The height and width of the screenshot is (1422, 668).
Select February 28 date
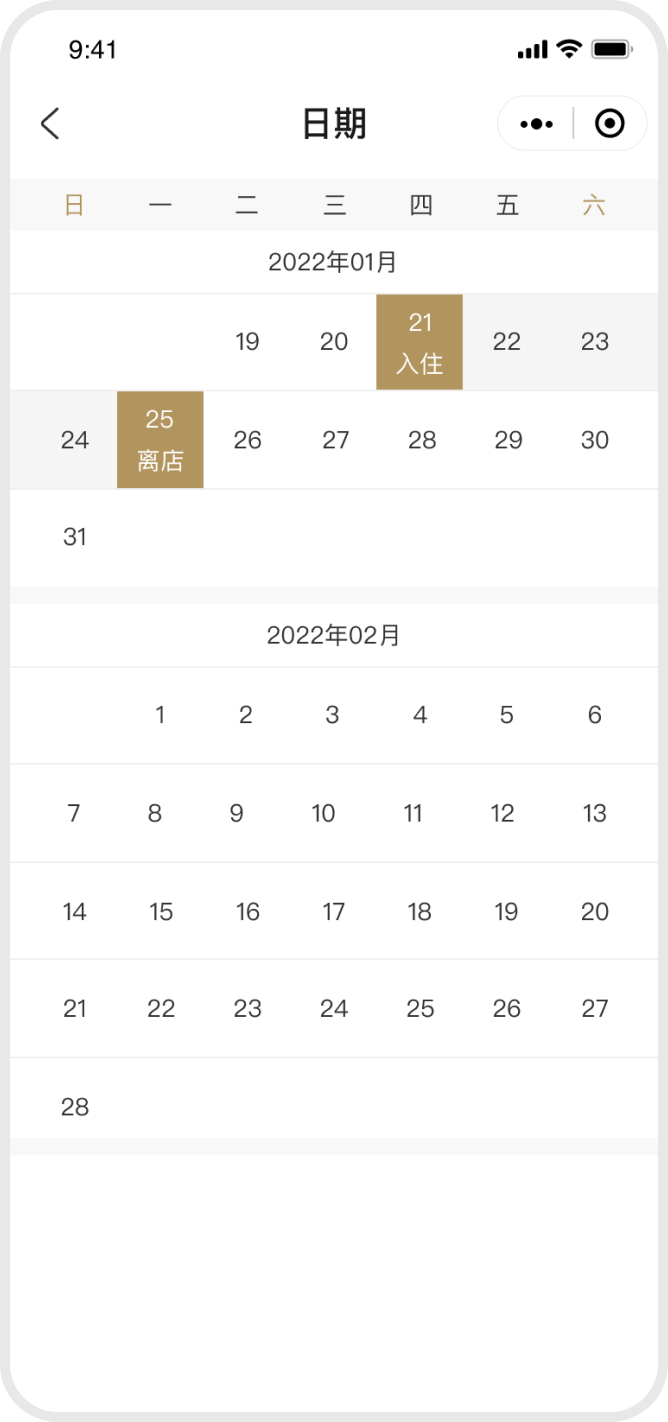(x=75, y=1107)
